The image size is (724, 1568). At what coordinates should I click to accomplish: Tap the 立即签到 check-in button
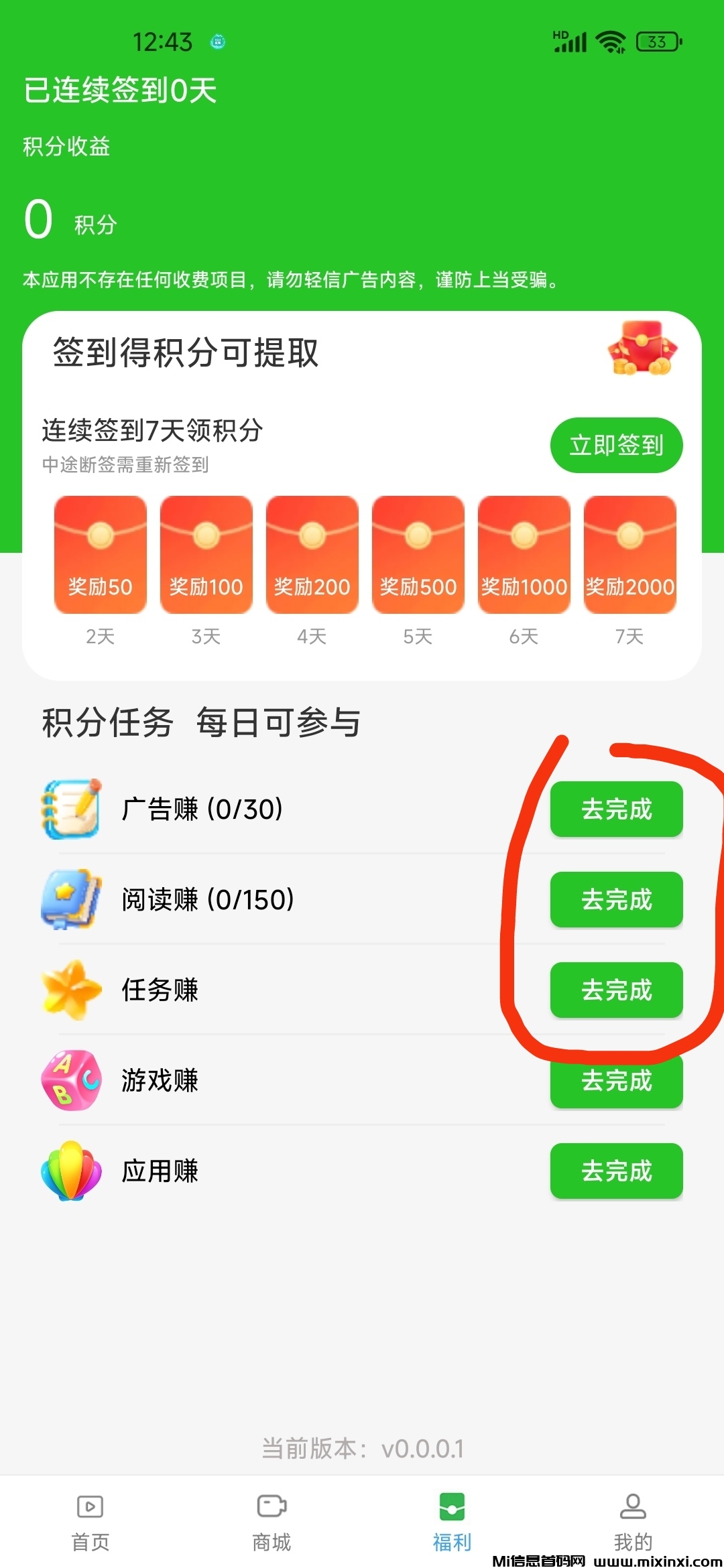(x=616, y=445)
